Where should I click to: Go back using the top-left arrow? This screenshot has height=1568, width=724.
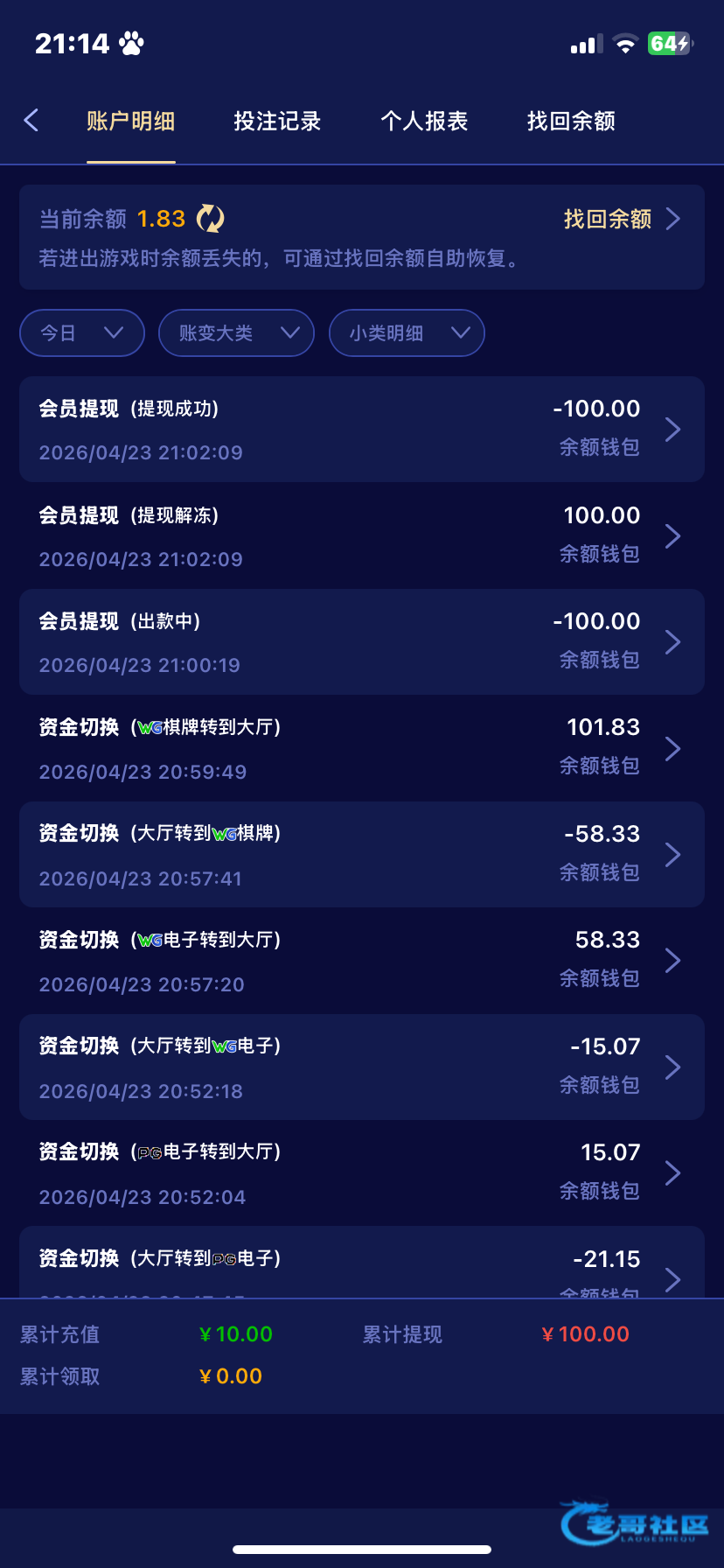(31, 121)
